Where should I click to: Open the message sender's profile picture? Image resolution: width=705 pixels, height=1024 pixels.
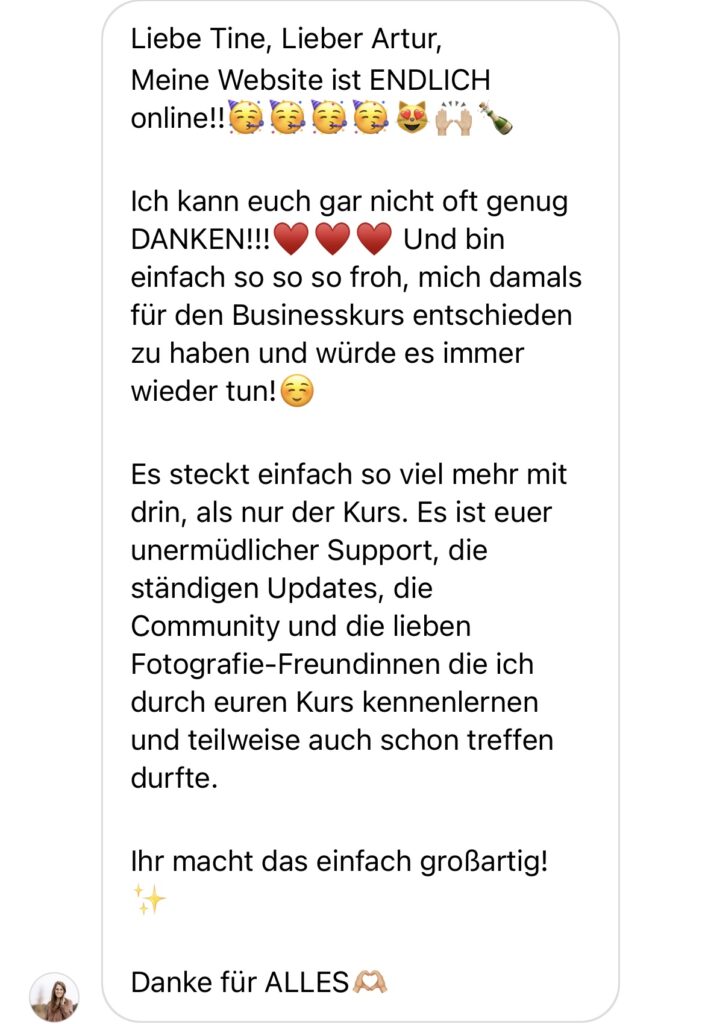[54, 996]
